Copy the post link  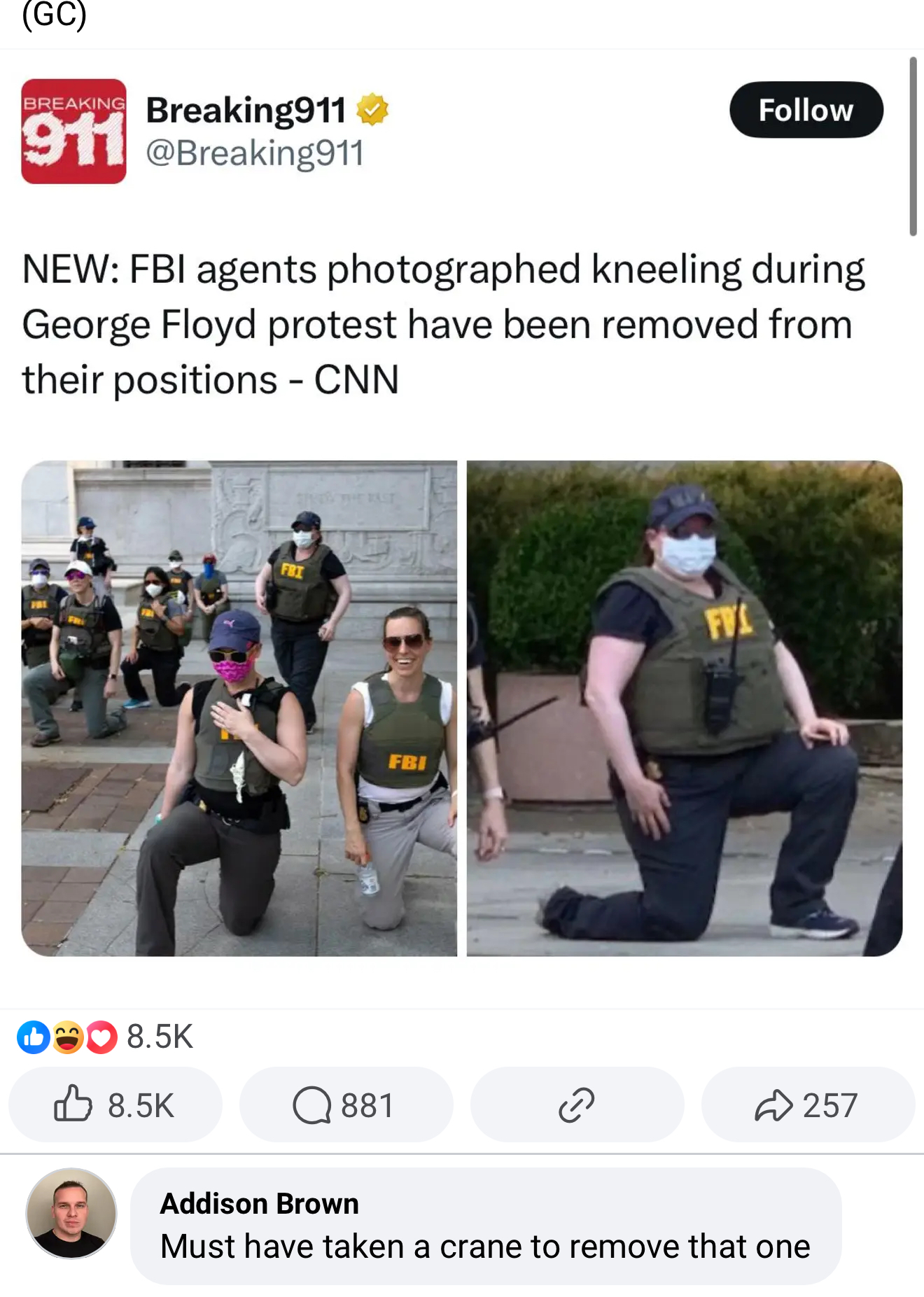[577, 1105]
